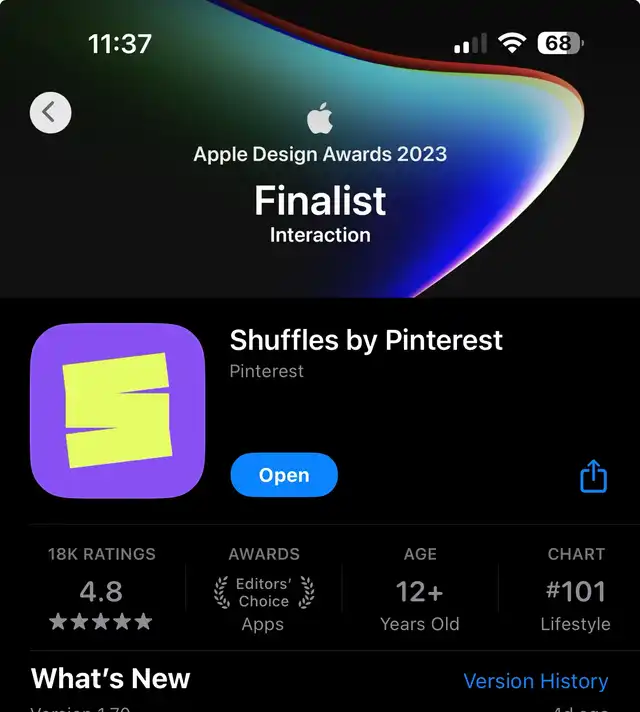The width and height of the screenshot is (640, 712).
Task: Go back using the chevron arrow
Action: 51,112
